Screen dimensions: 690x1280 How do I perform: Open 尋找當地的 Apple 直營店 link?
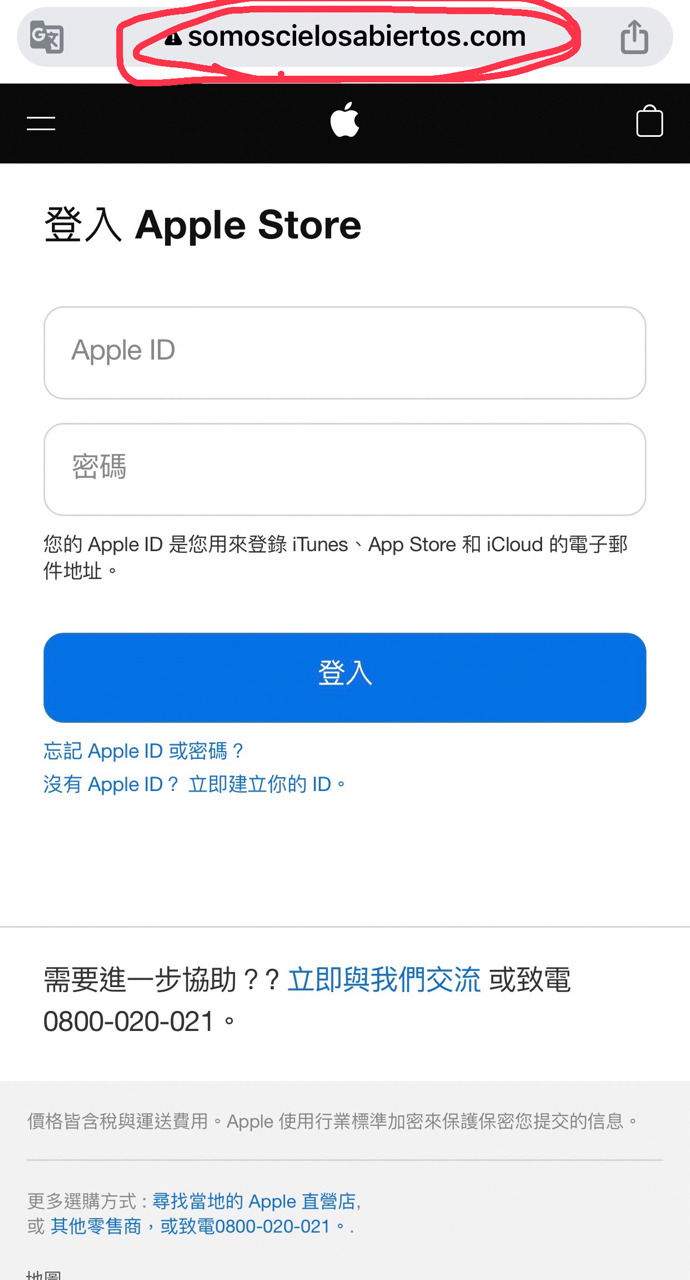[x=255, y=1201]
